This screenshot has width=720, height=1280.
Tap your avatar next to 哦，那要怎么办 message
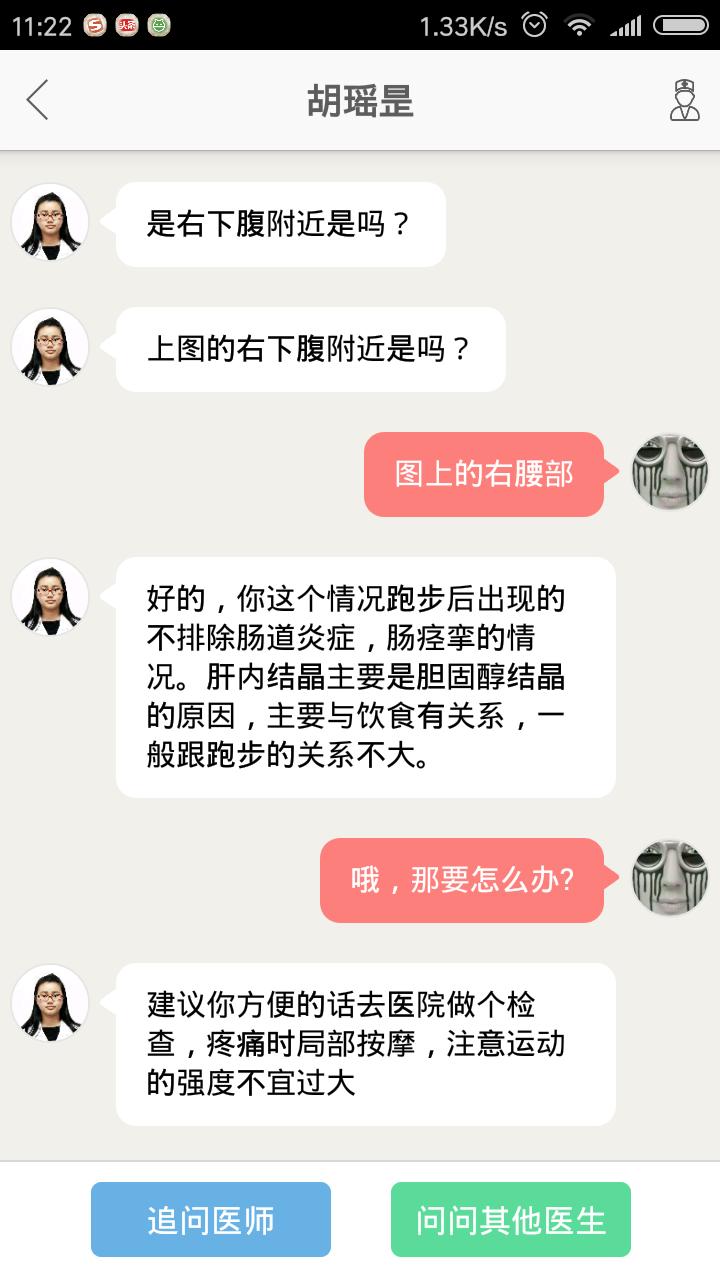pos(668,878)
